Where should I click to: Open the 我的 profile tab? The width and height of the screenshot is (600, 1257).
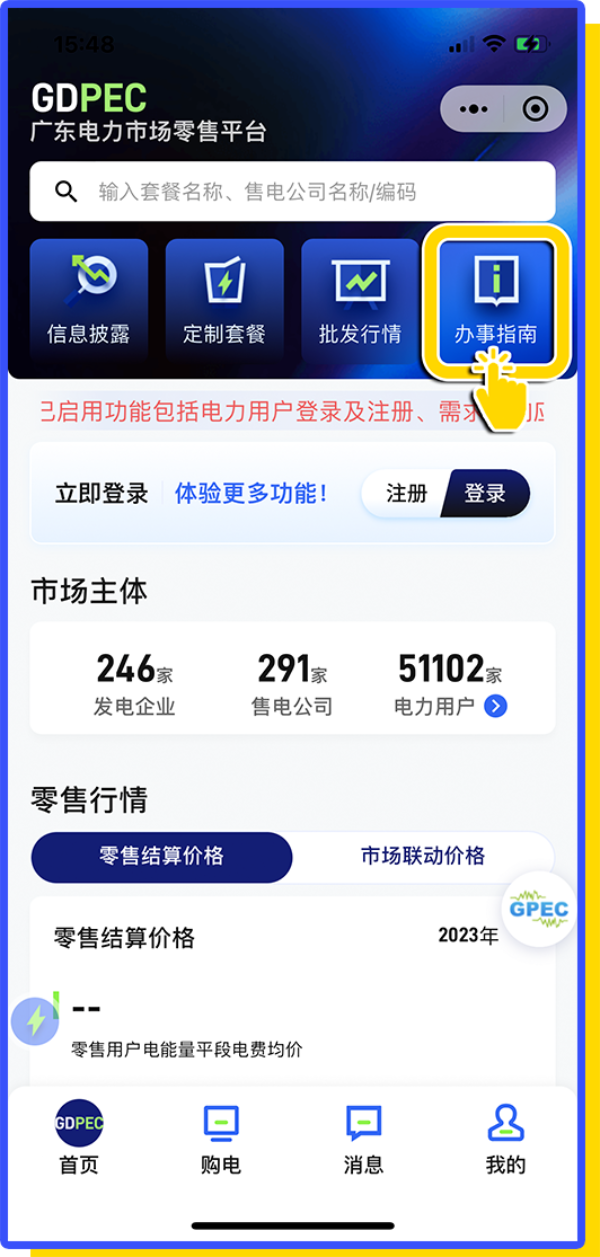(x=505, y=1138)
